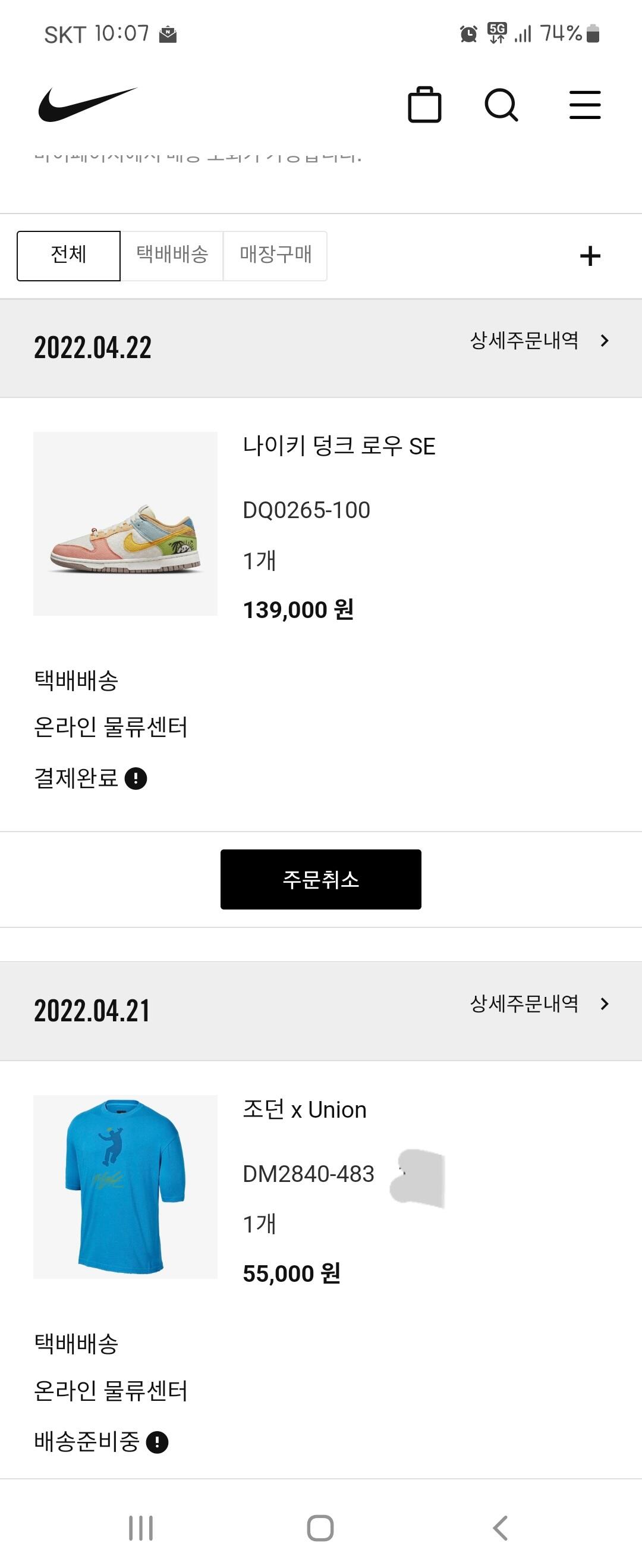
Task: Switch to the 매장구매 tab
Action: point(275,256)
